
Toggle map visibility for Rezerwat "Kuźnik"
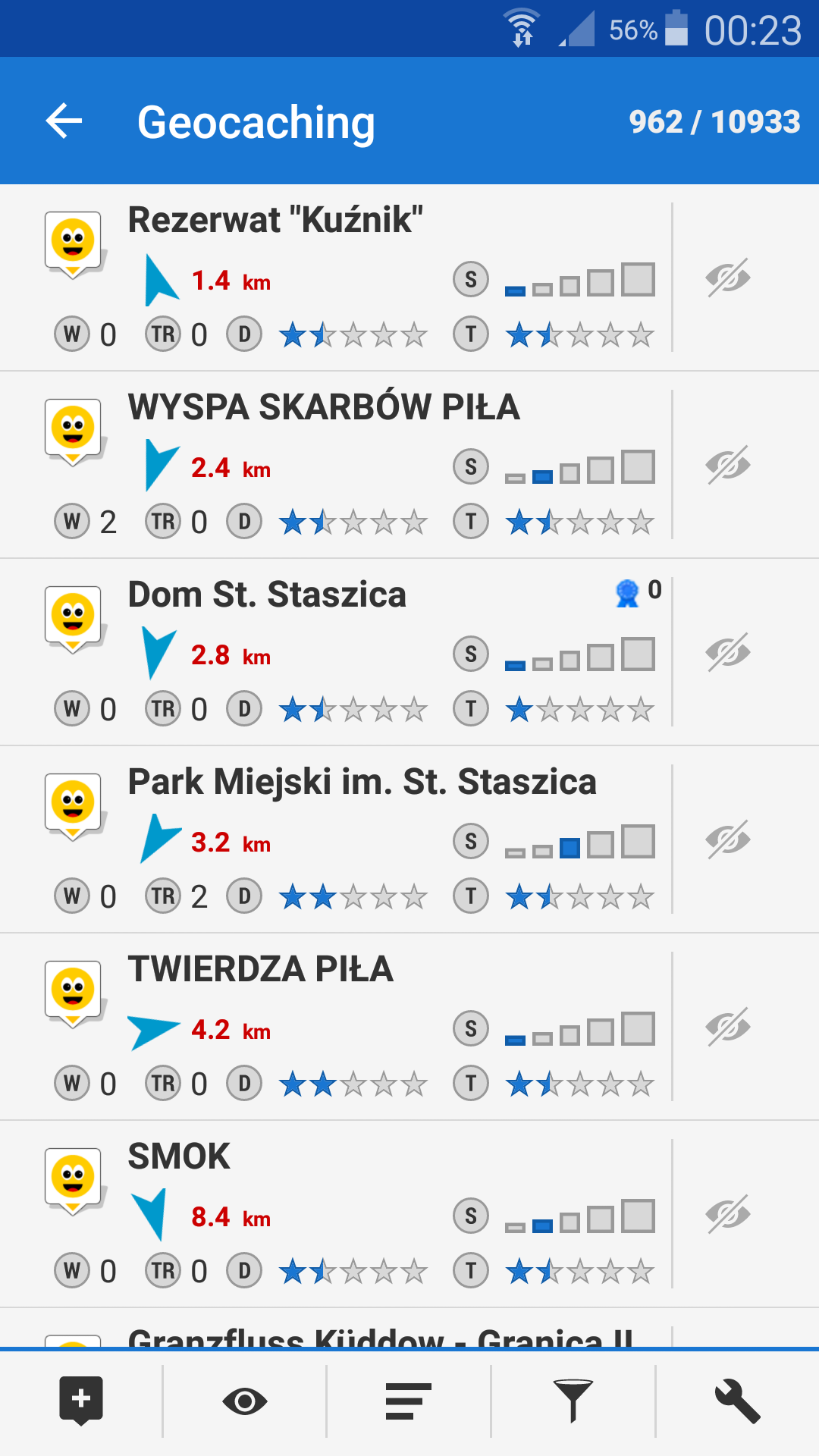(x=728, y=278)
